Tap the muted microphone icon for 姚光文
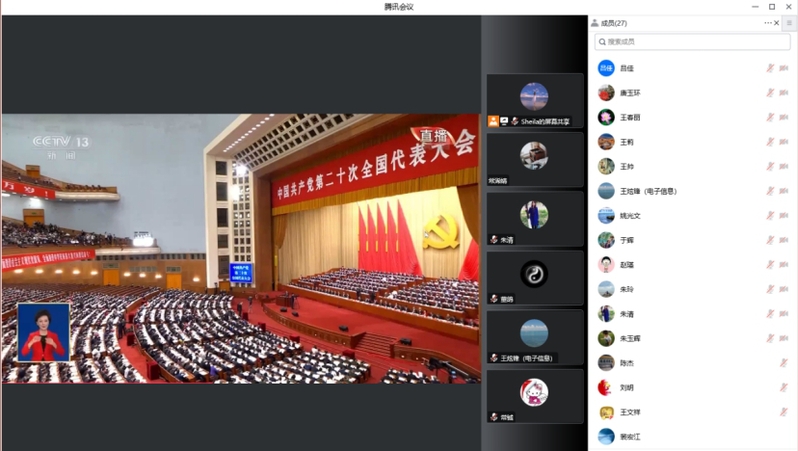The image size is (798, 451). 770,216
